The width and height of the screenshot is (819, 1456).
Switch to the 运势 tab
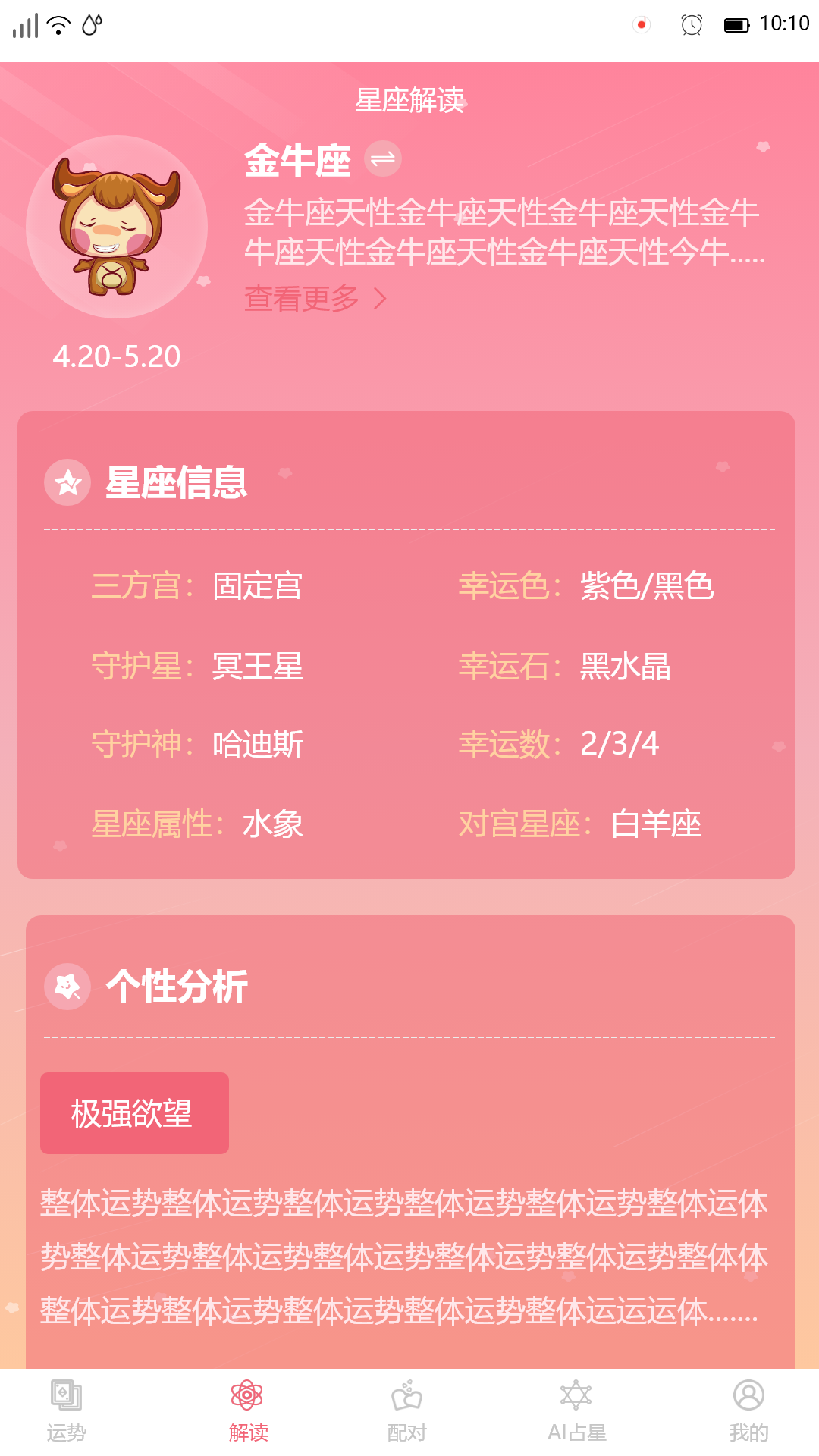67,1410
